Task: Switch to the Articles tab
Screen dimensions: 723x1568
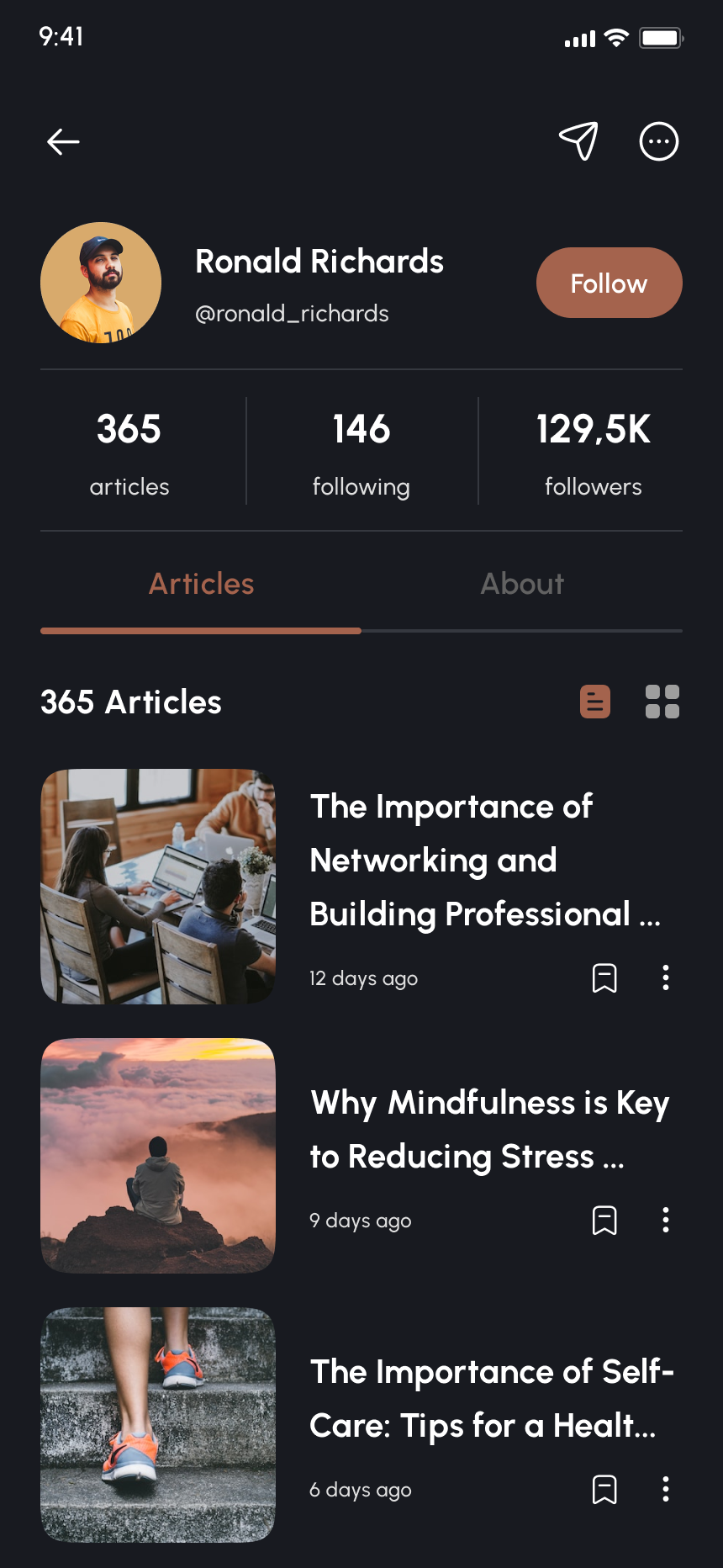Action: [201, 585]
